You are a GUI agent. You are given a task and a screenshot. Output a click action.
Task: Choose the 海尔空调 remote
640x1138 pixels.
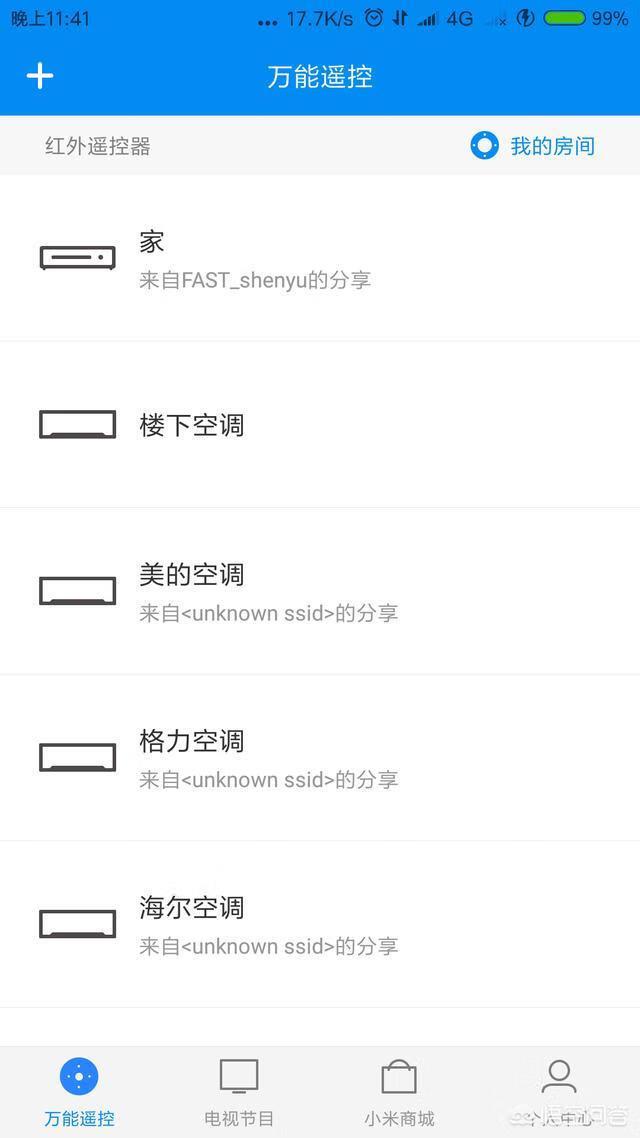[x=320, y=925]
